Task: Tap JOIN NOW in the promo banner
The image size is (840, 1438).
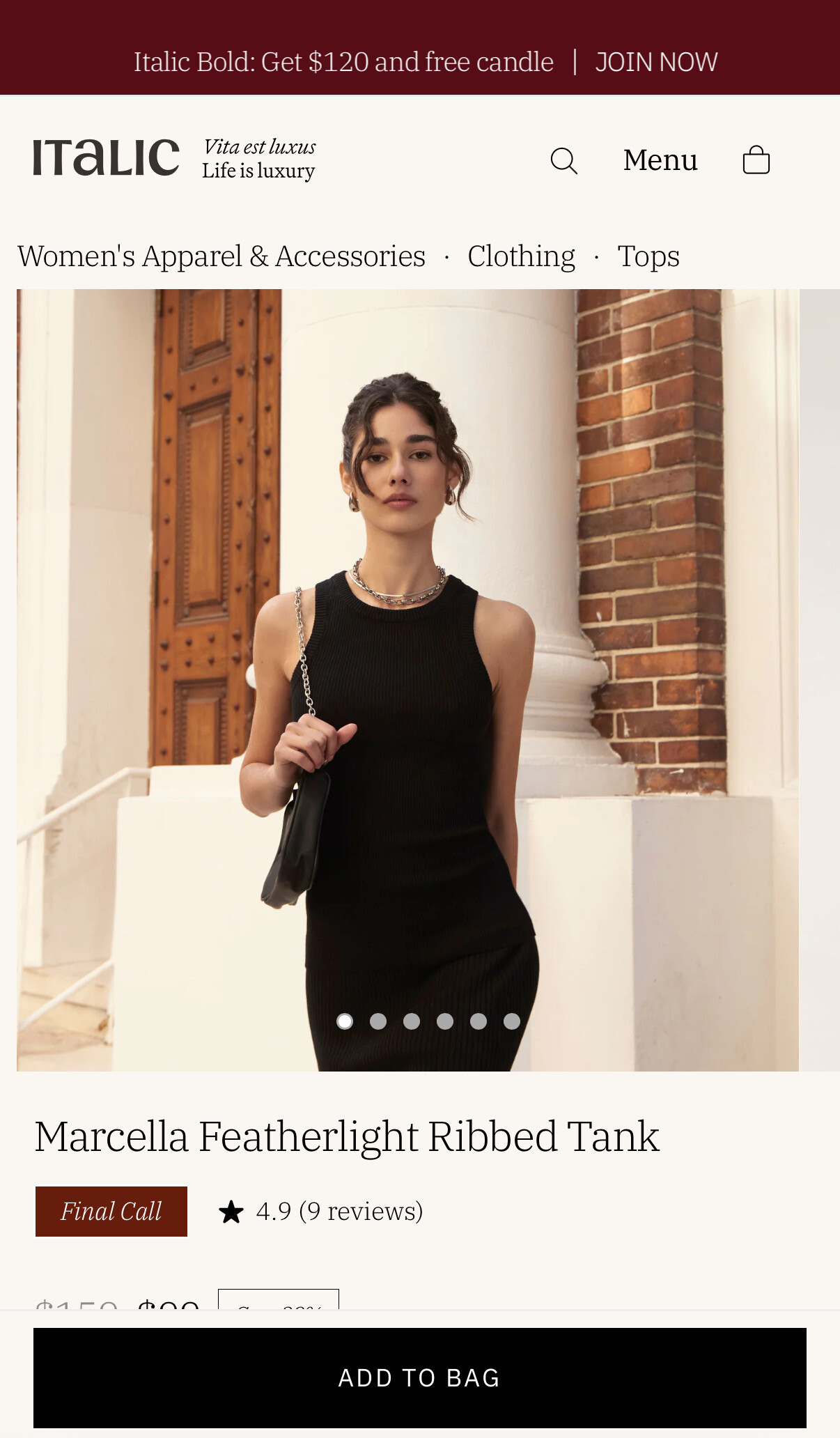Action: (656, 62)
